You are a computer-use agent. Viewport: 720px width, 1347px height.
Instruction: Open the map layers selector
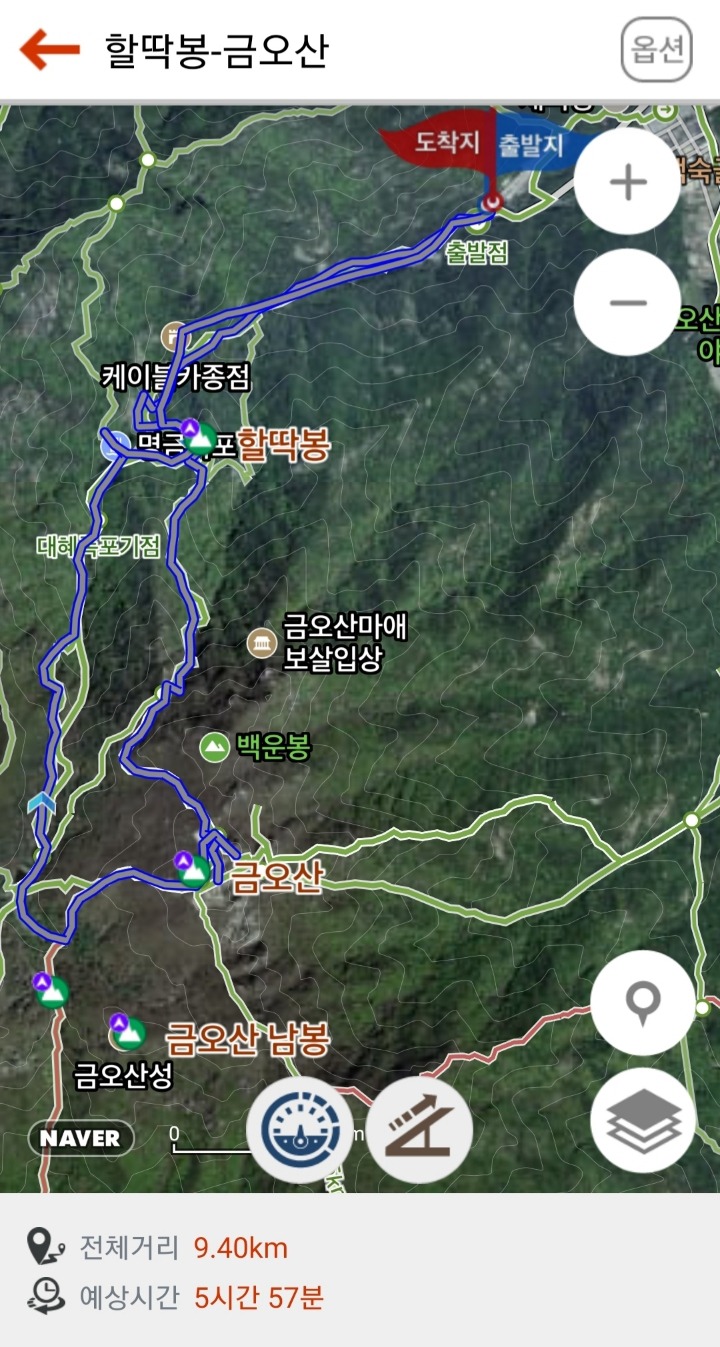coord(642,1120)
